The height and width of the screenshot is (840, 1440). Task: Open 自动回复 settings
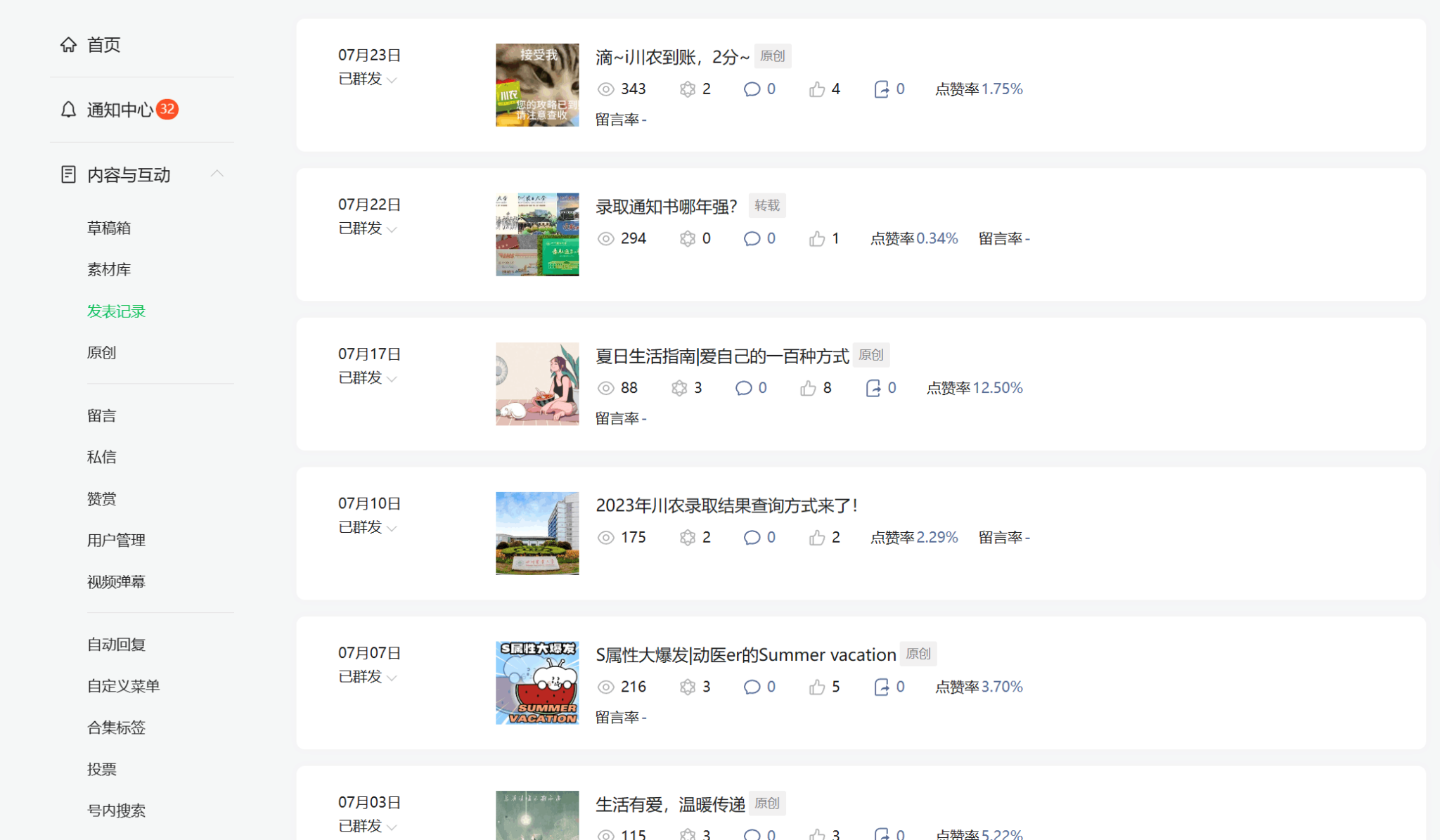click(x=116, y=644)
